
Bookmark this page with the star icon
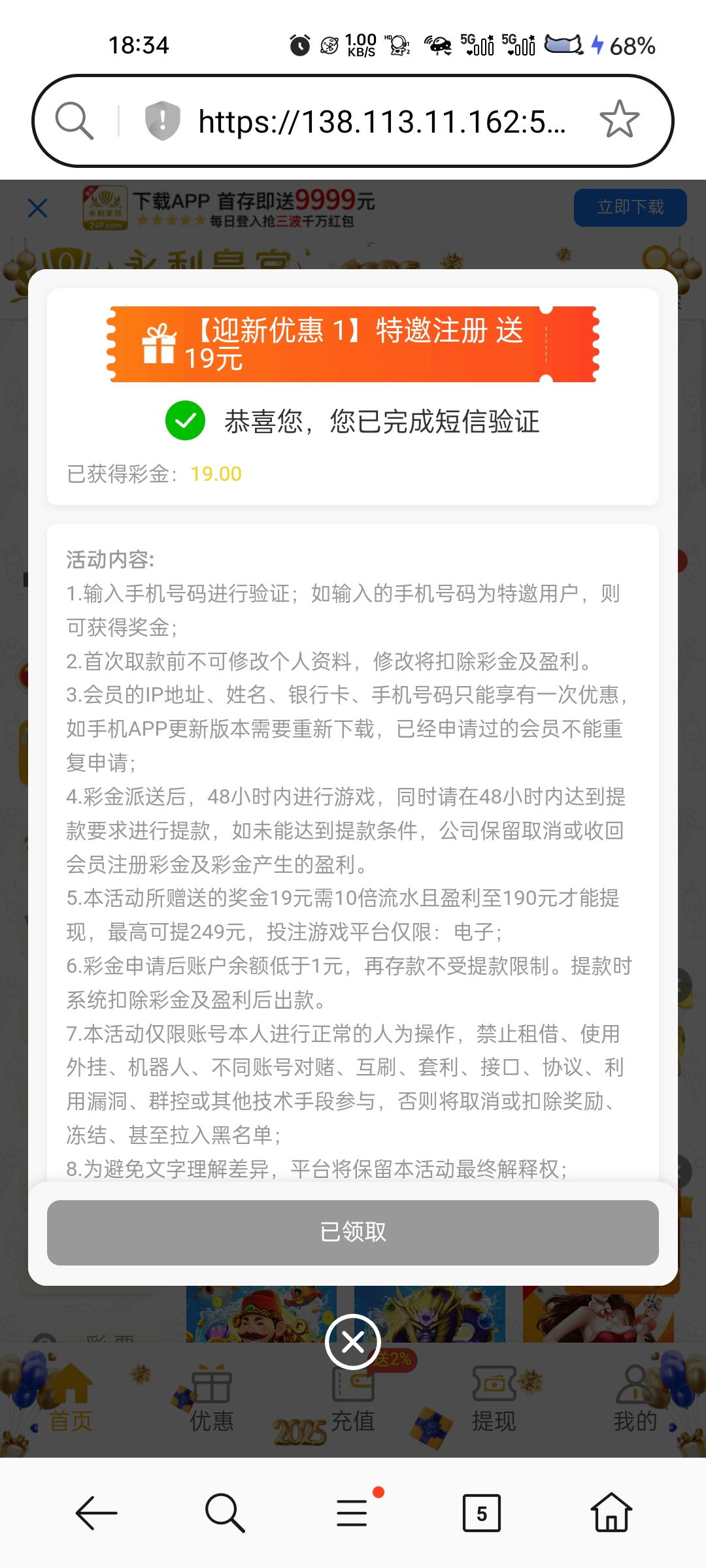pos(619,120)
